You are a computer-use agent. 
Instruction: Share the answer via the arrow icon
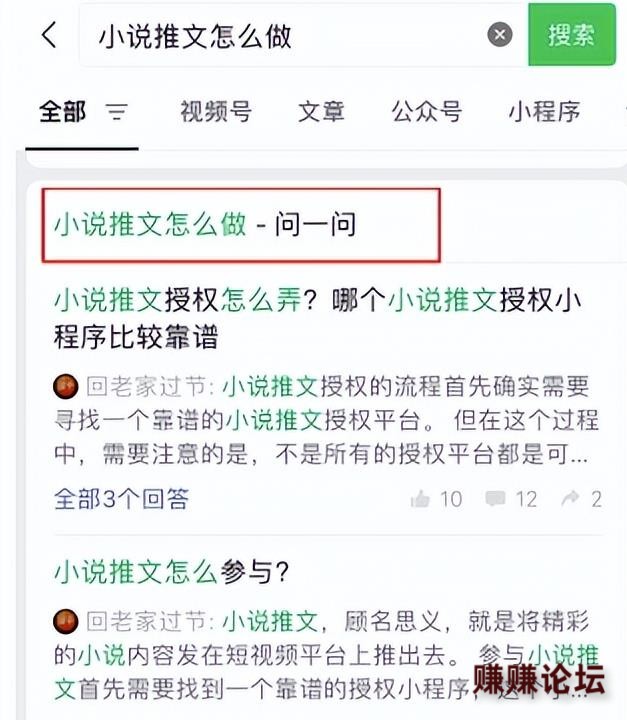[581, 499]
